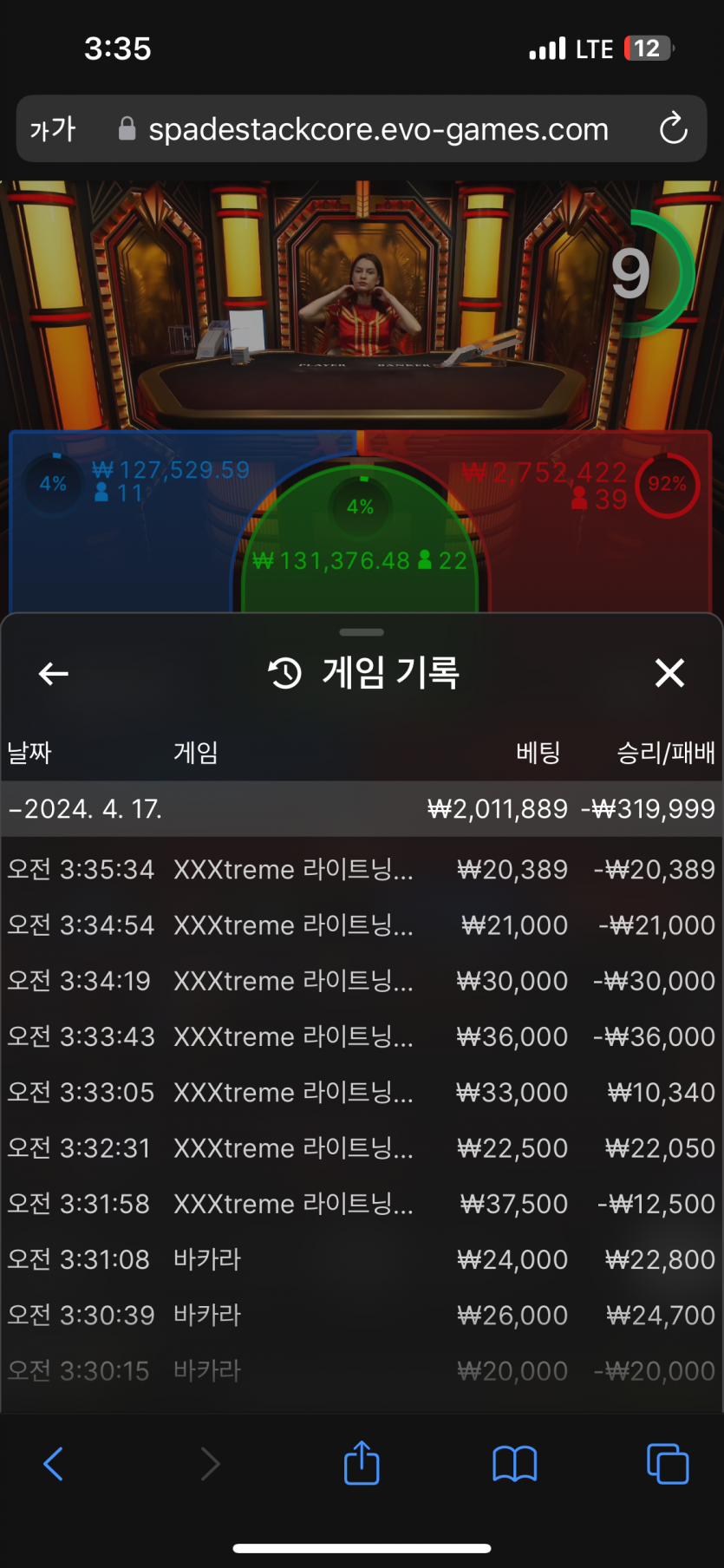The height and width of the screenshot is (1568, 724).
Task: Close the 게임 기록 panel
Action: pyautogui.click(x=669, y=673)
